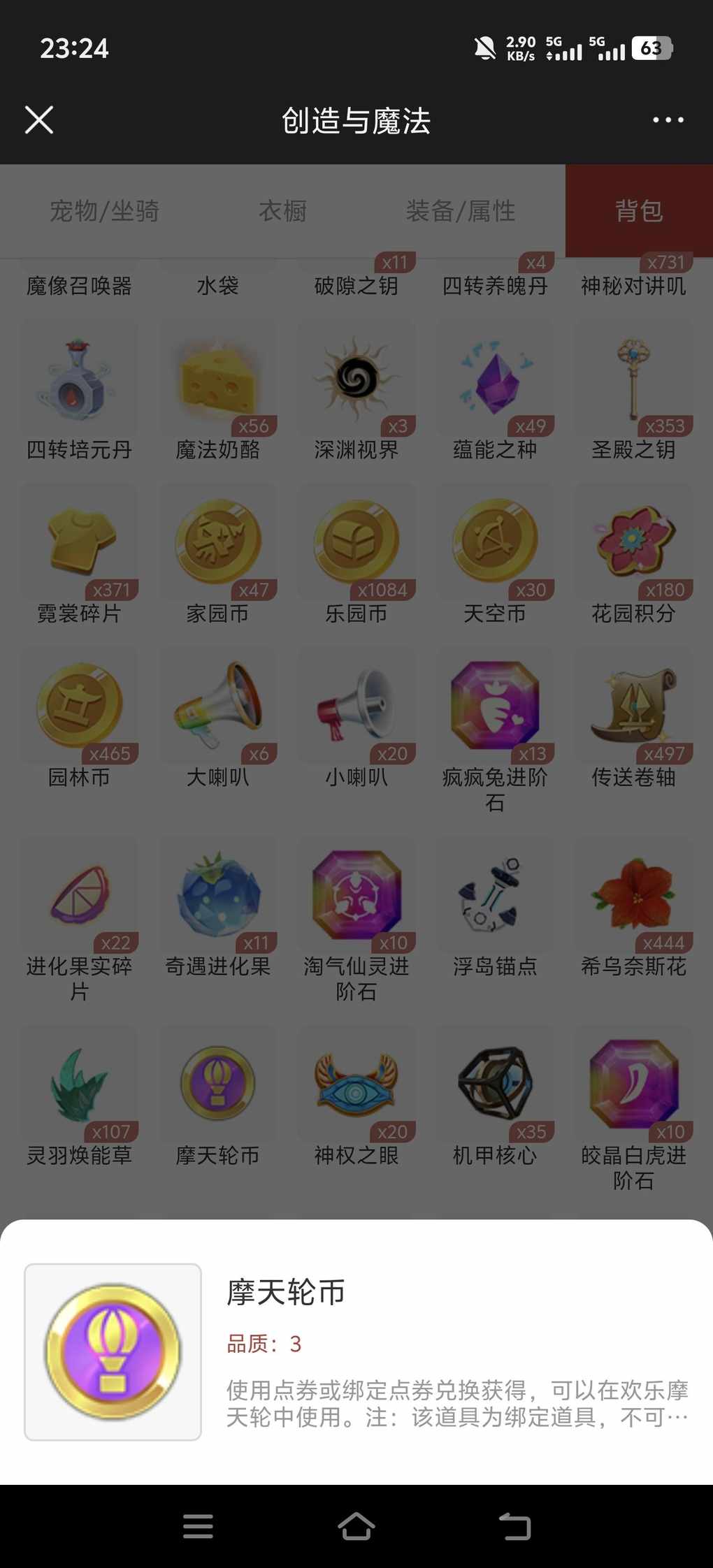Switch to the 宠物/坐骑 tab

104,210
